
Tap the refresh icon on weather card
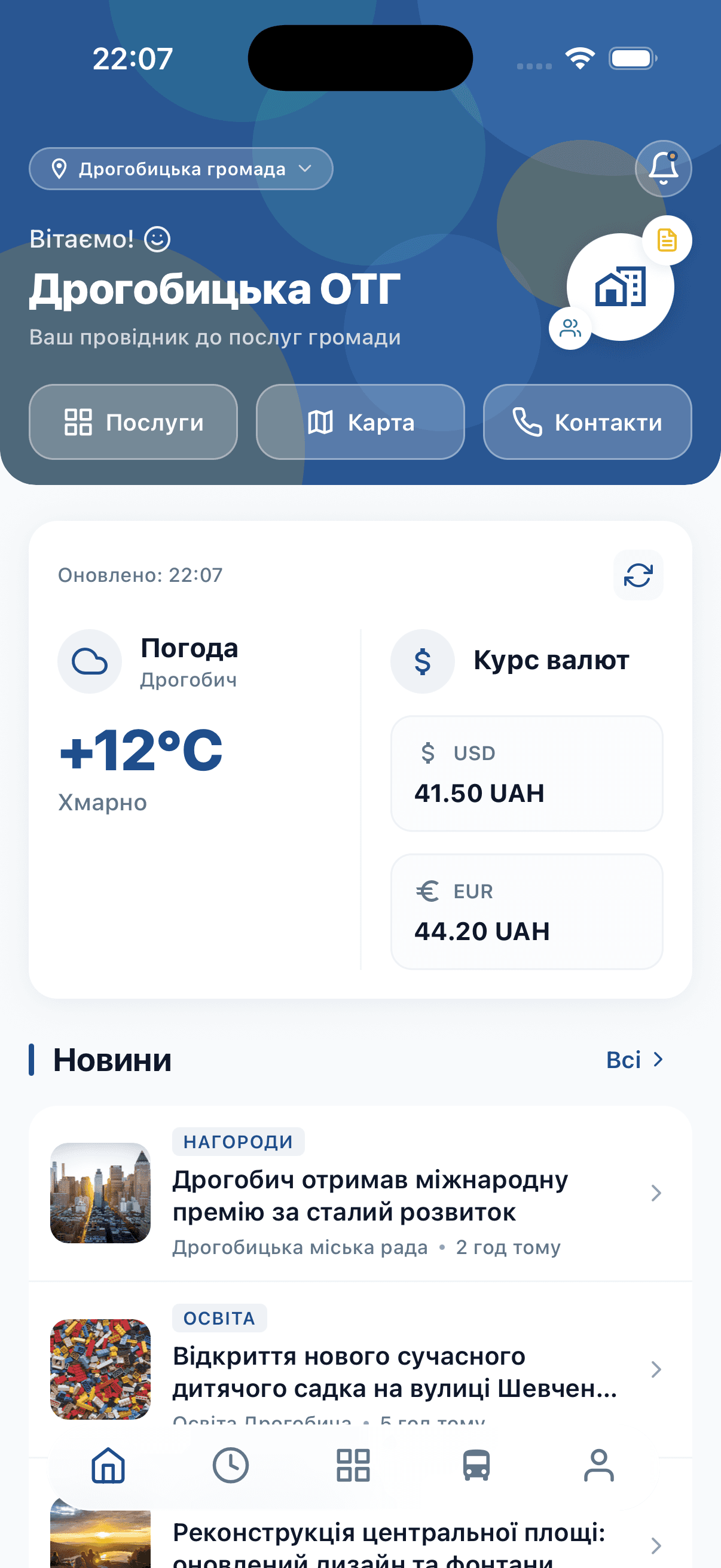(x=638, y=575)
